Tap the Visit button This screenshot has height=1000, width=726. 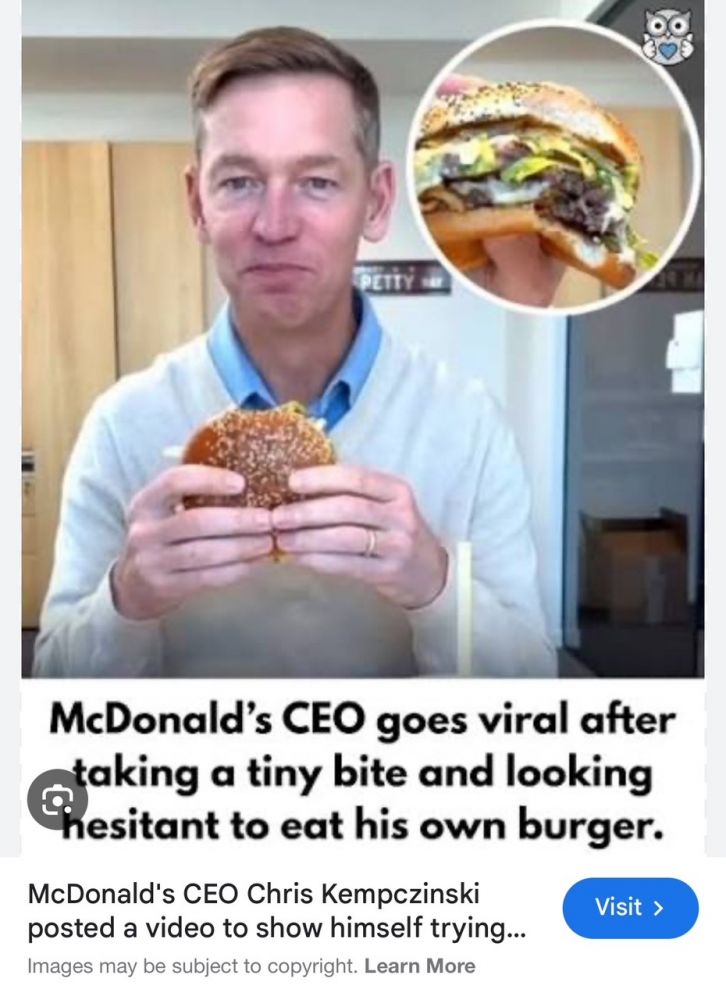tap(630, 908)
